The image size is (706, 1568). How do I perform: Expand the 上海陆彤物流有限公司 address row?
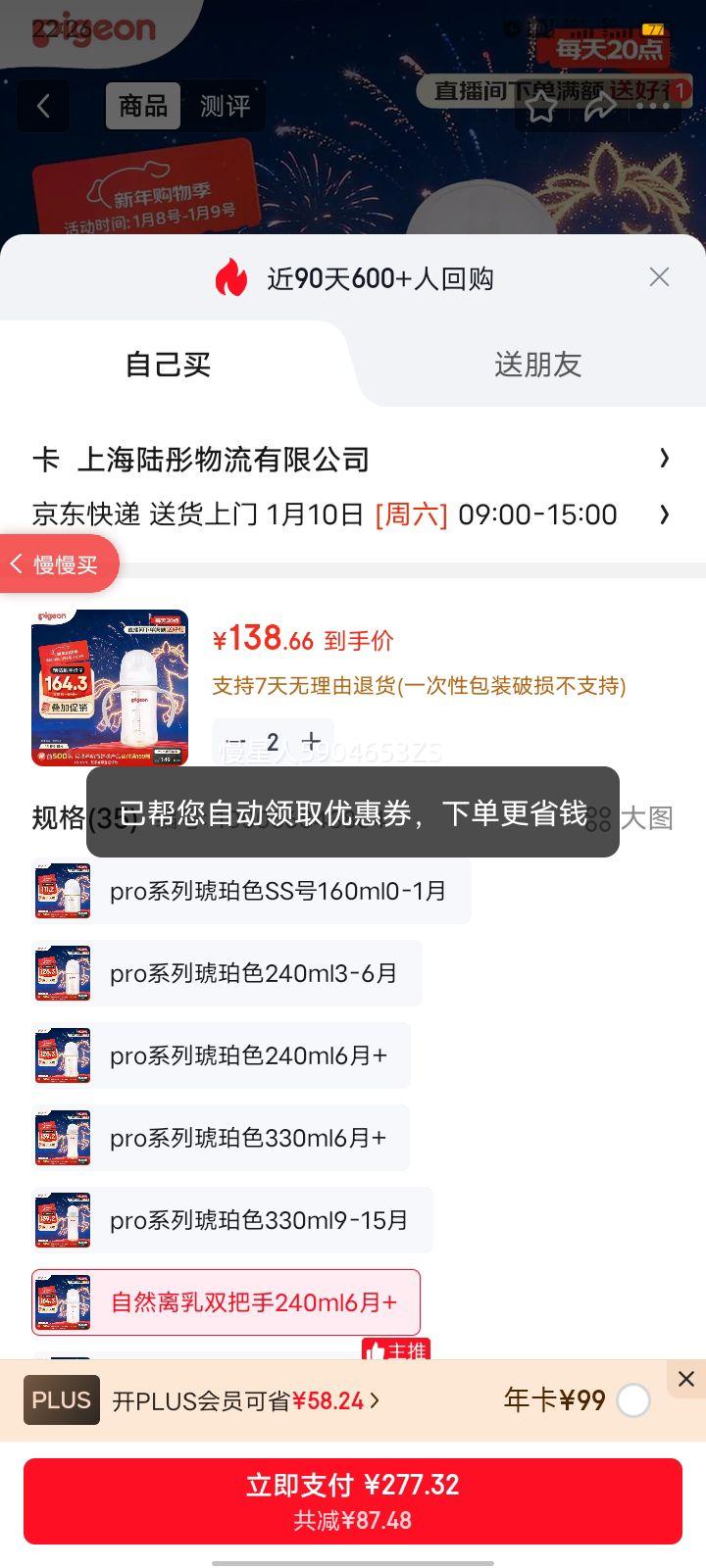[x=666, y=459]
